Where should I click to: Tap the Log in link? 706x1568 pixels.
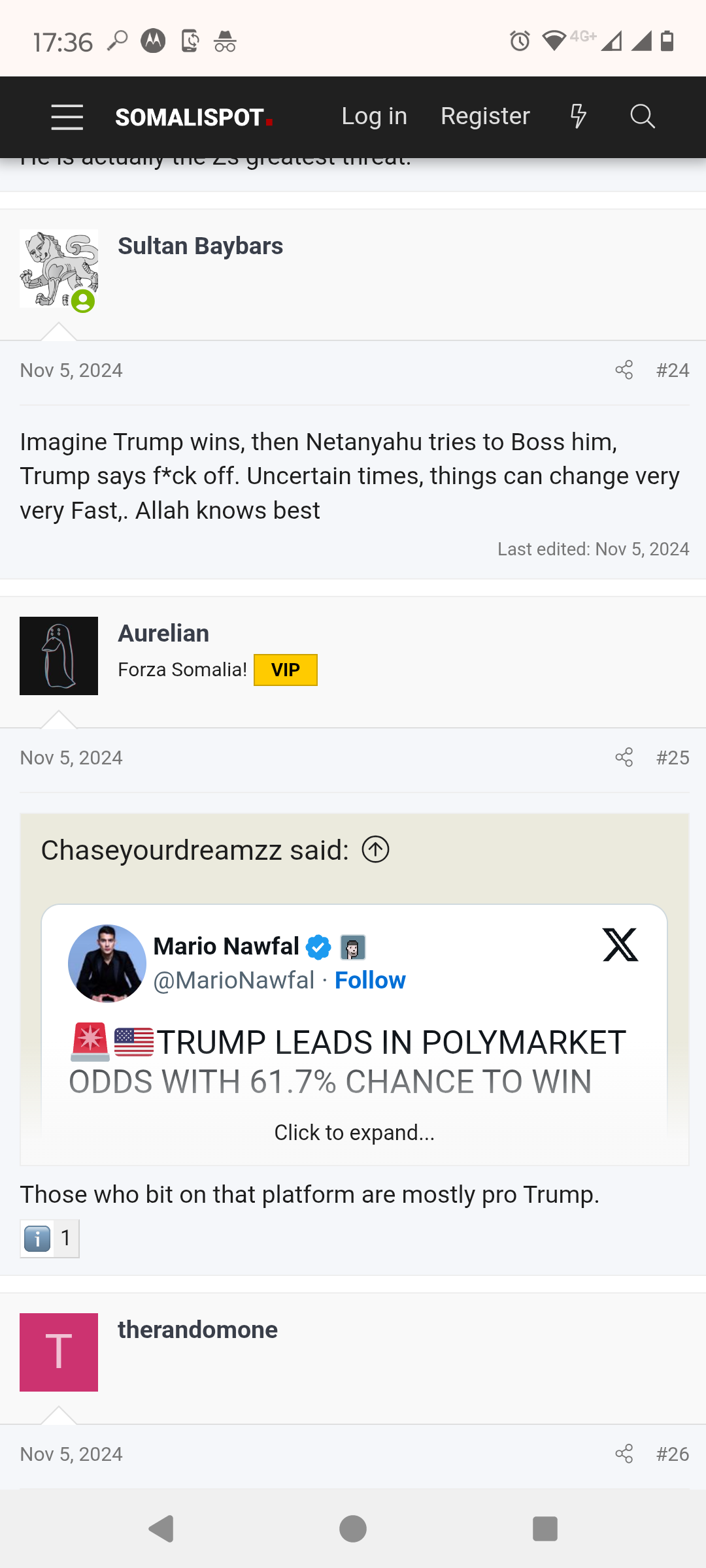tap(374, 116)
